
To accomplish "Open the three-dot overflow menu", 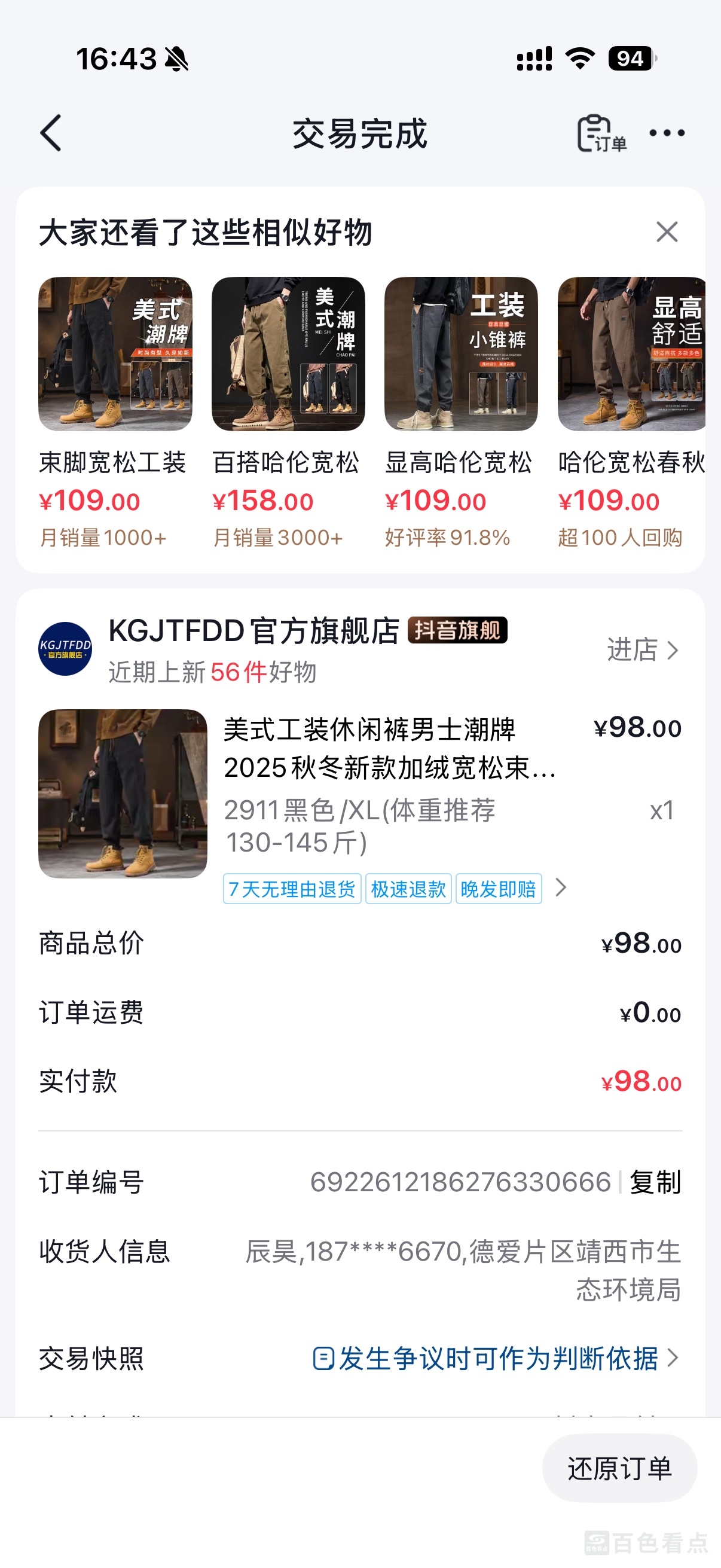I will [x=666, y=133].
